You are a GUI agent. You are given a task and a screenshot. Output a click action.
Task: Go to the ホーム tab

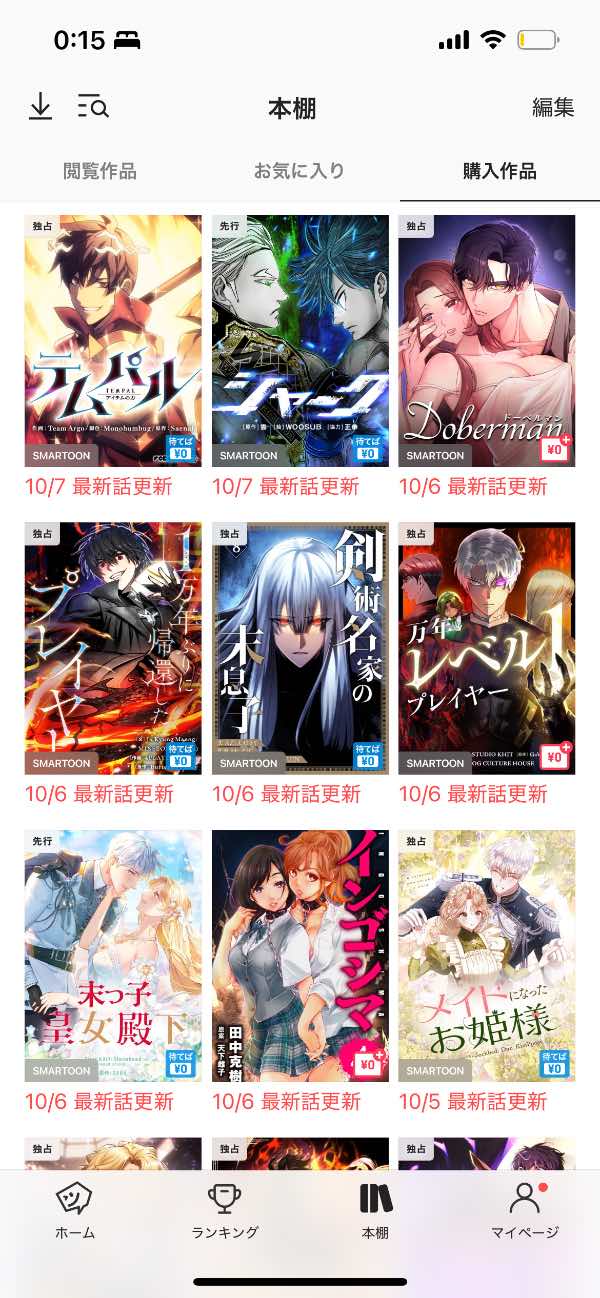point(75,1211)
